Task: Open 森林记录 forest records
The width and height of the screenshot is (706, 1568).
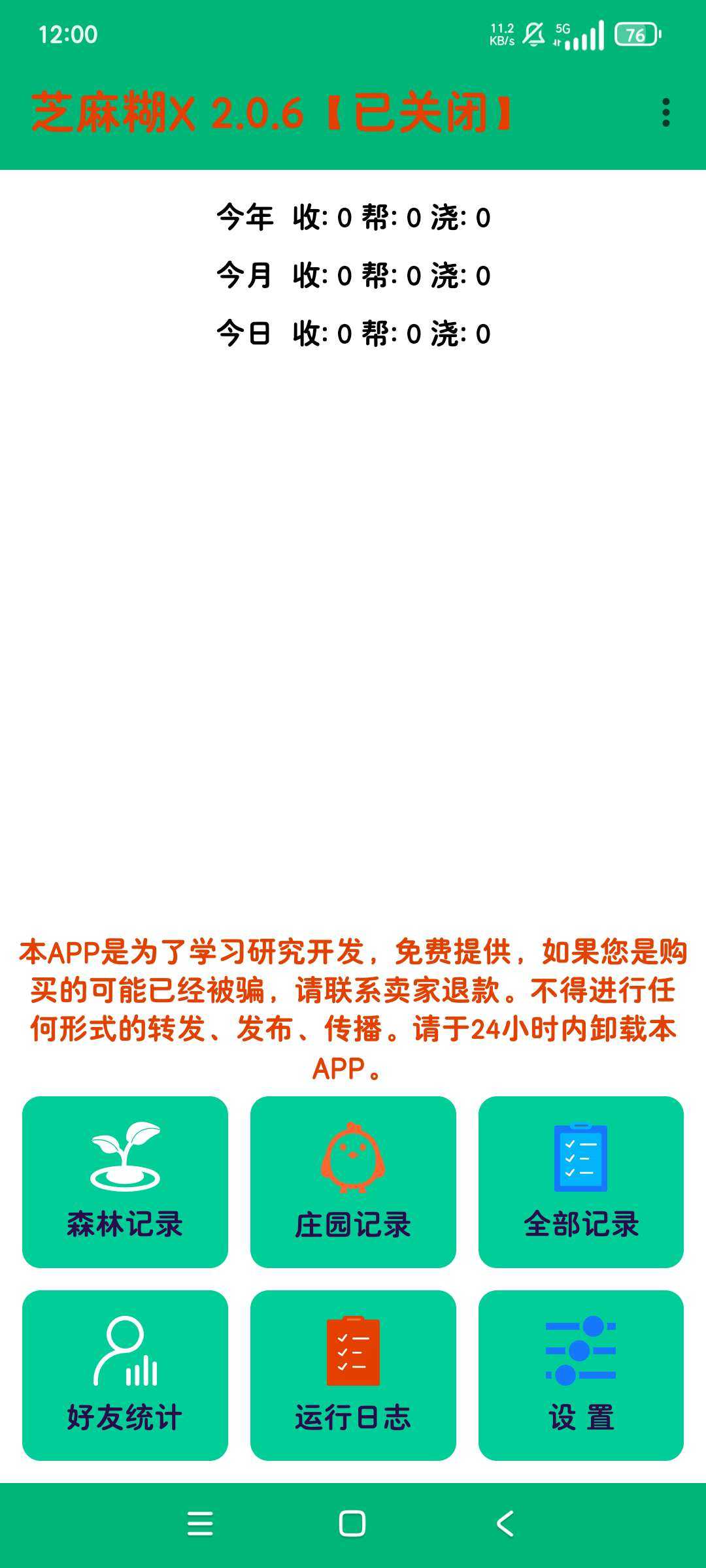Action: 125,1182
